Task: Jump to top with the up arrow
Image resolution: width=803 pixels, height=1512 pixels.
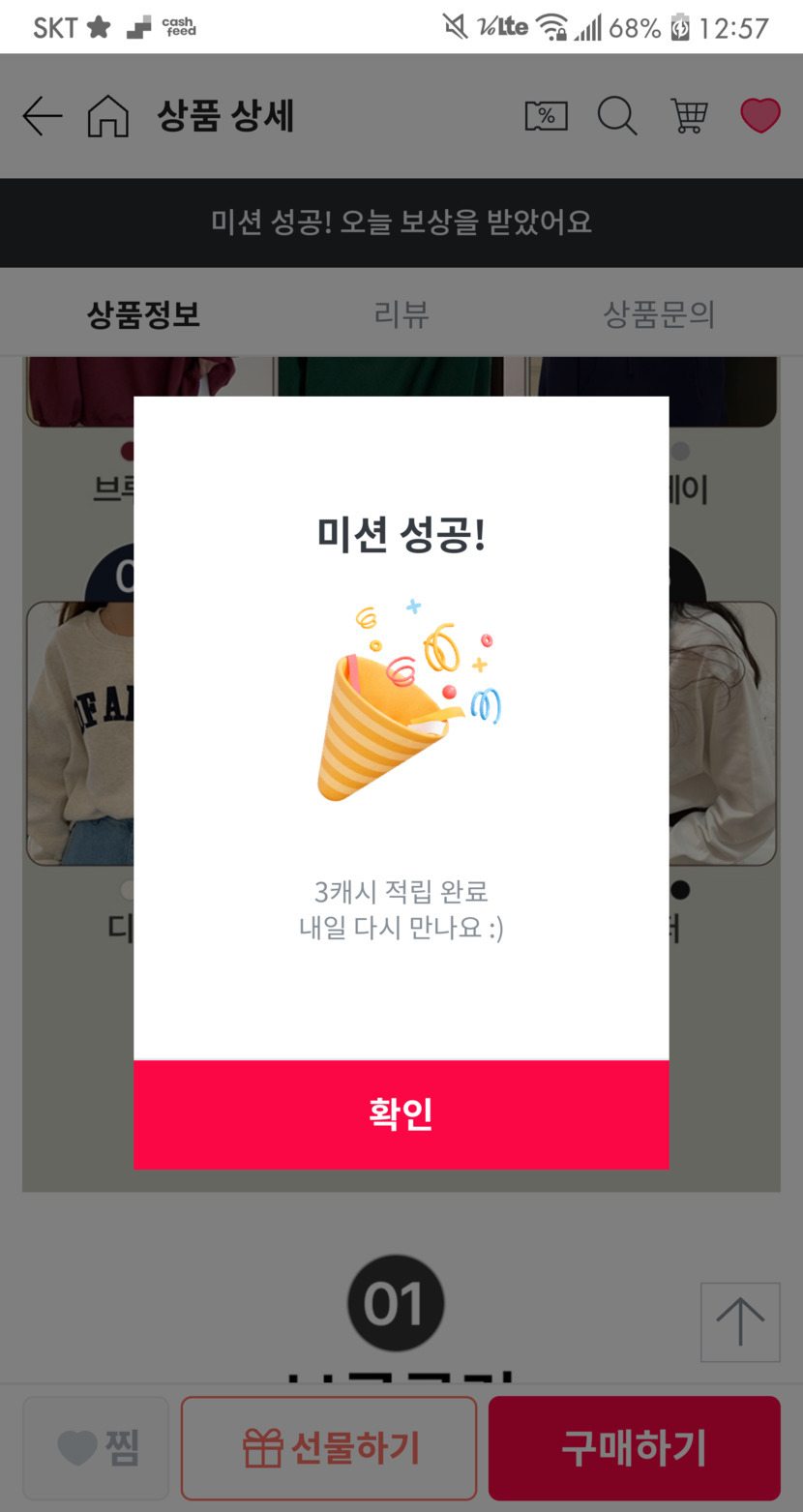Action: [740, 1322]
